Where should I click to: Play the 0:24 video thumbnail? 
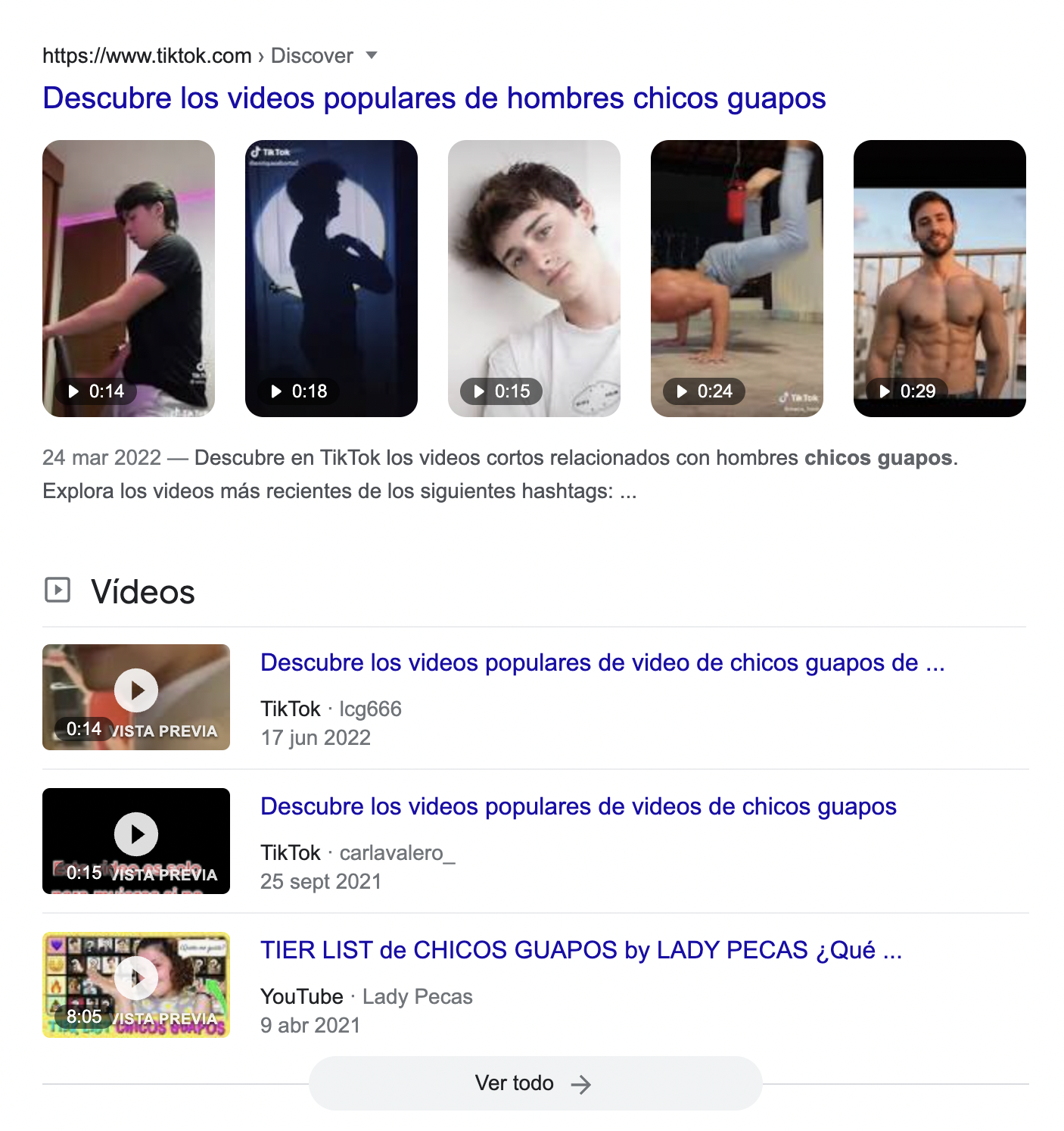tap(736, 278)
